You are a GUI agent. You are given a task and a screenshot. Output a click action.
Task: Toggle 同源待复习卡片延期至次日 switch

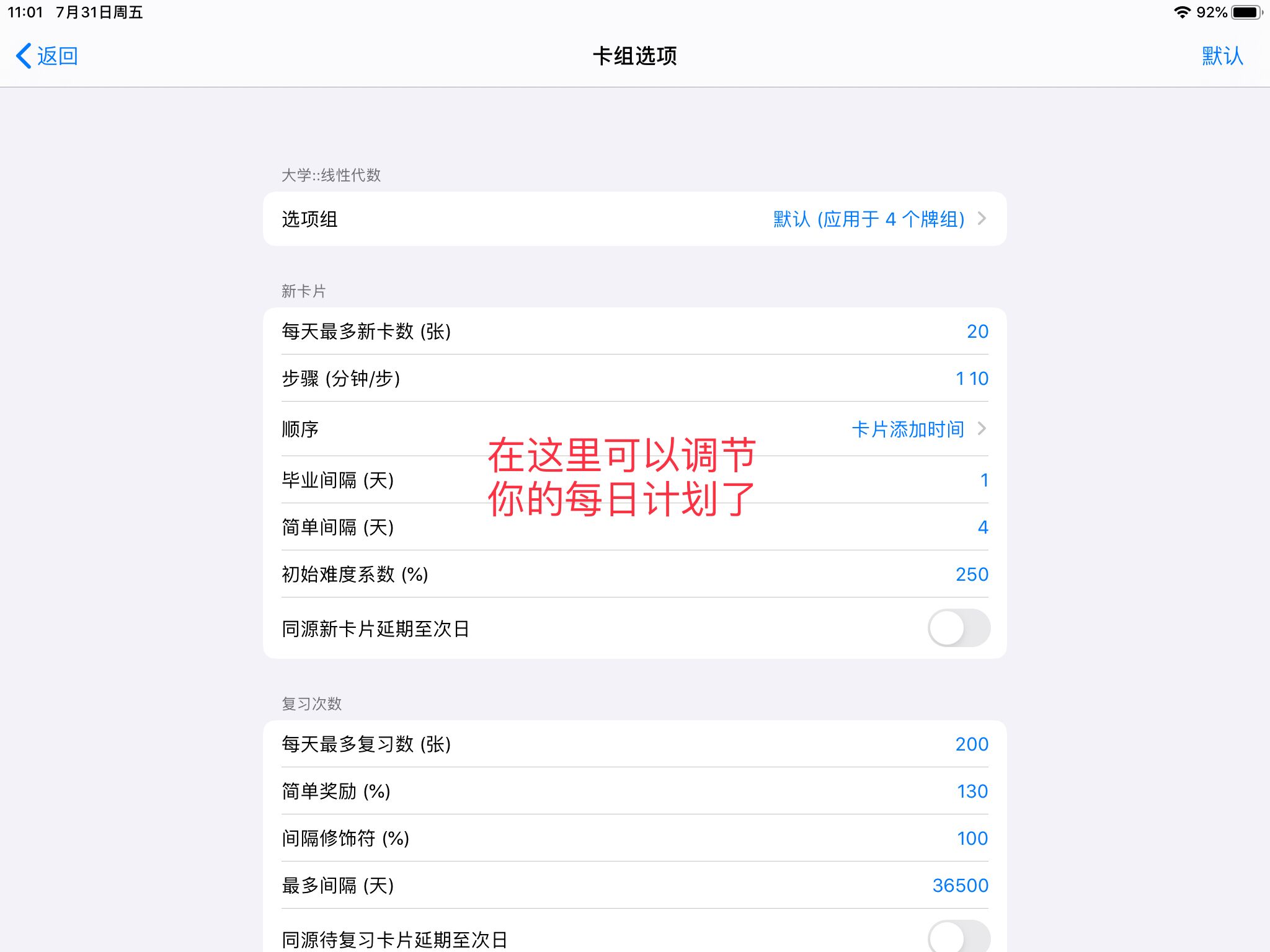coord(958,937)
